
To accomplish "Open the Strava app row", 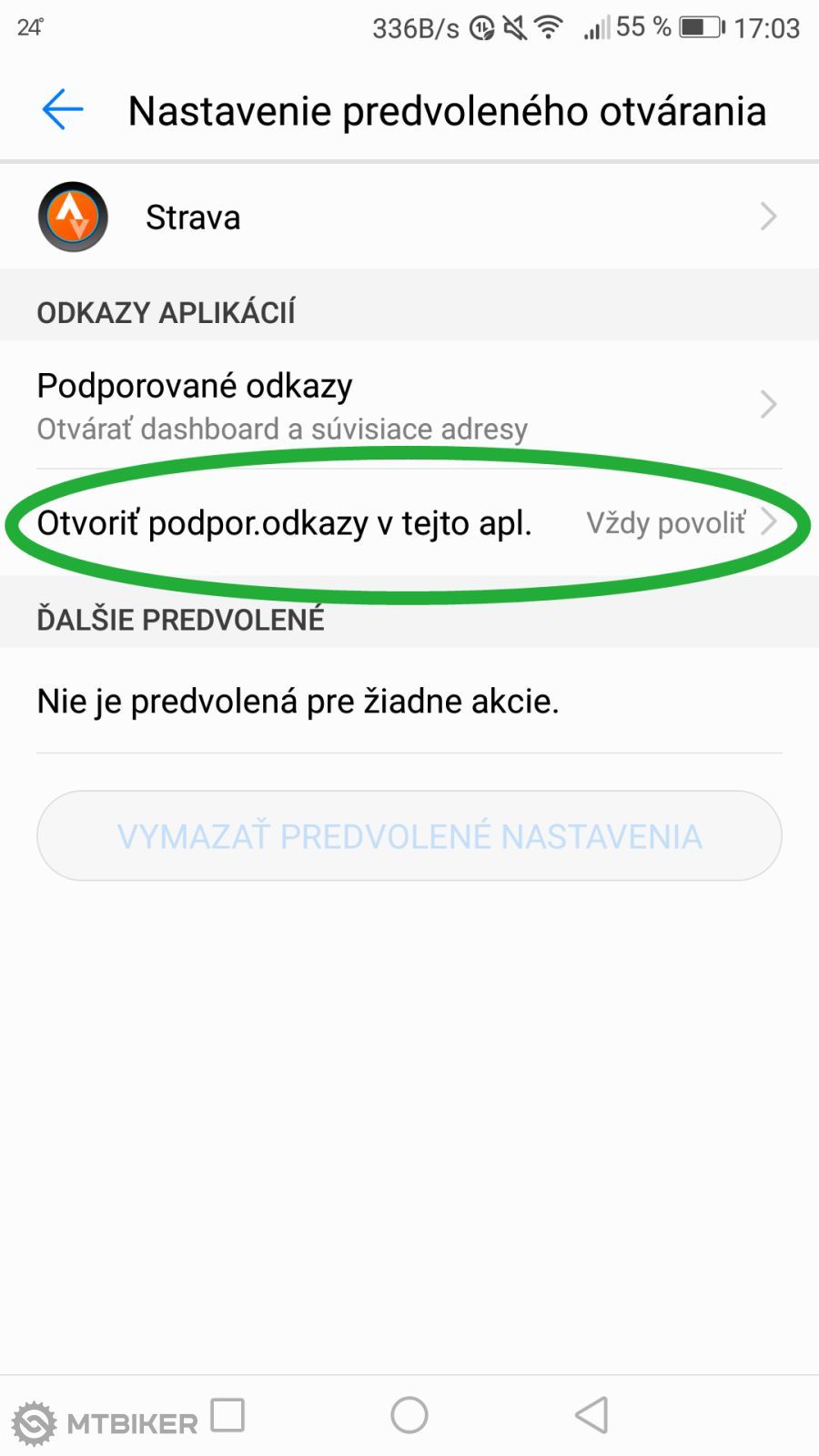I will (409, 217).
